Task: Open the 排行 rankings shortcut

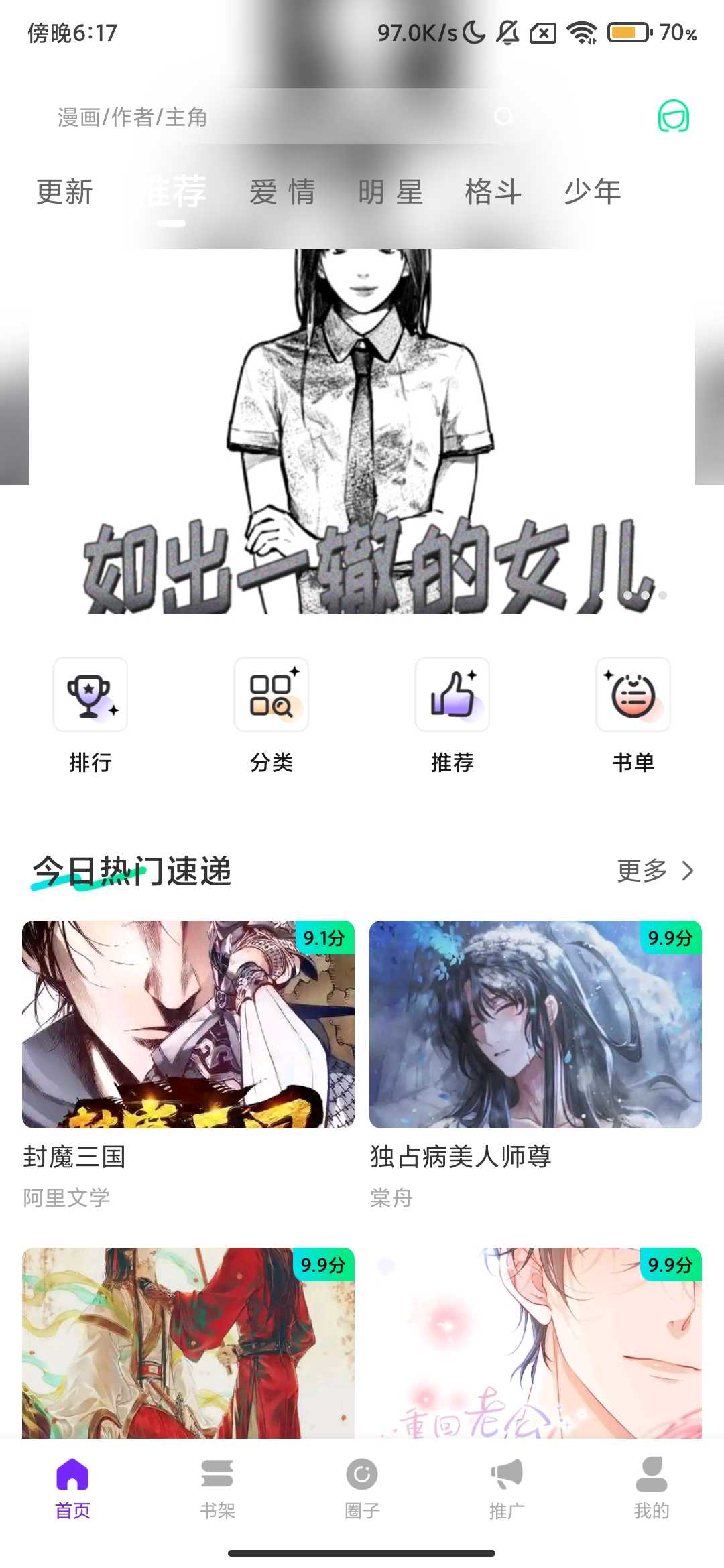Action: pyautogui.click(x=90, y=715)
